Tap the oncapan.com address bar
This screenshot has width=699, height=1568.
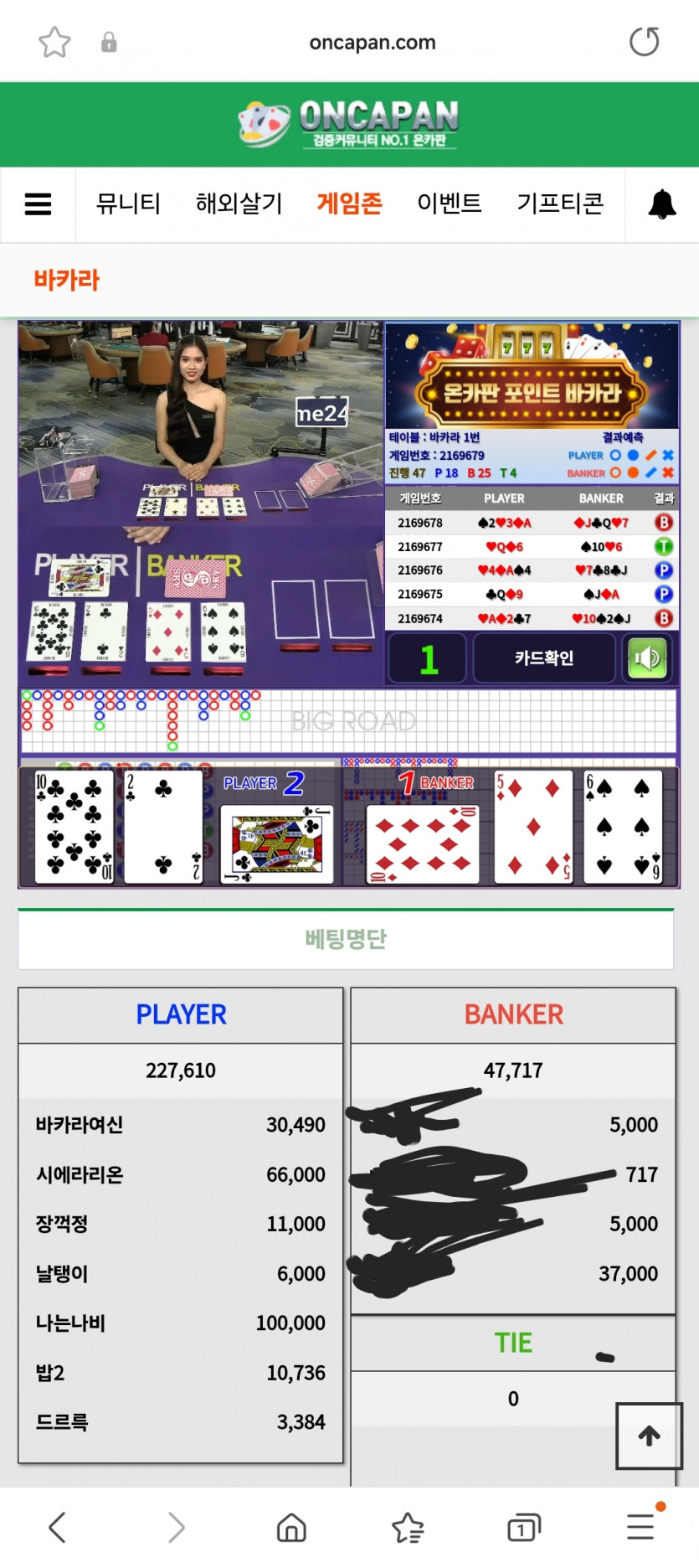[x=372, y=42]
